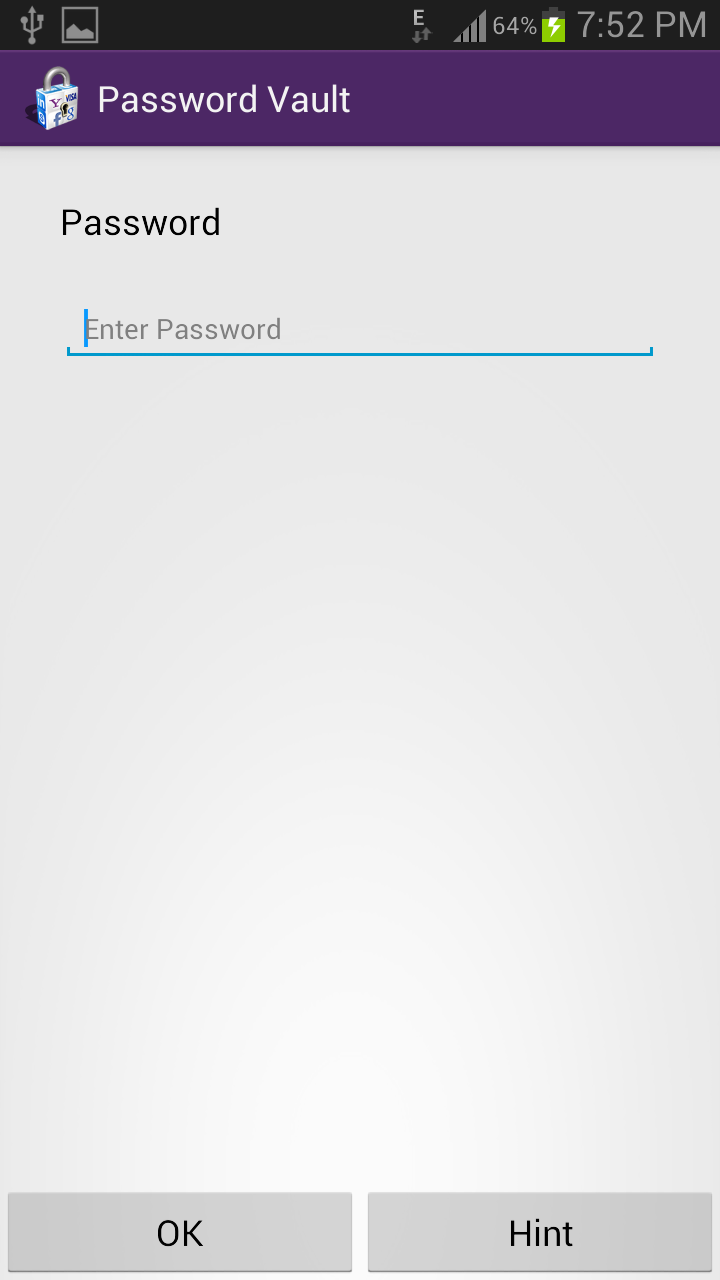The width and height of the screenshot is (720, 1280).
Task: Click the underline of the password field
Action: click(360, 351)
